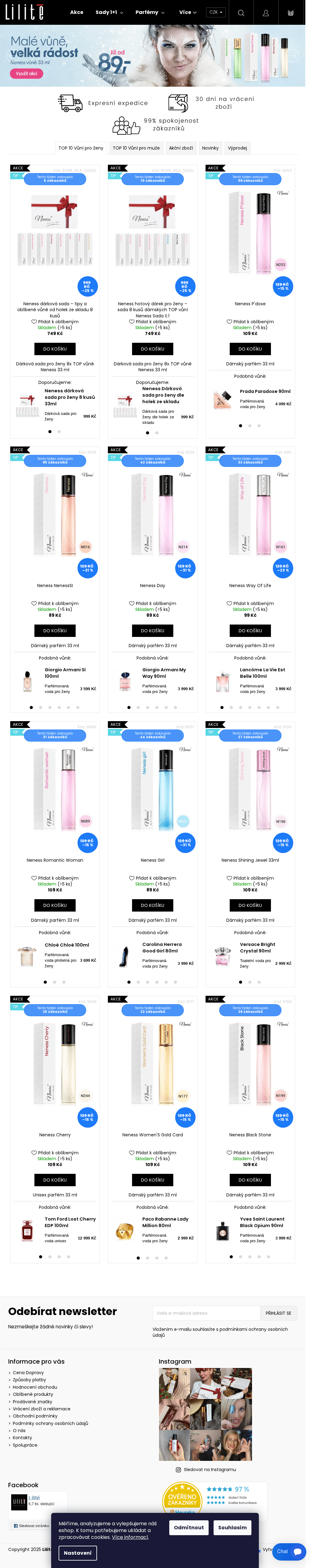Open the shopping cart
This screenshot has width=310, height=1568.
pyautogui.click(x=290, y=13)
